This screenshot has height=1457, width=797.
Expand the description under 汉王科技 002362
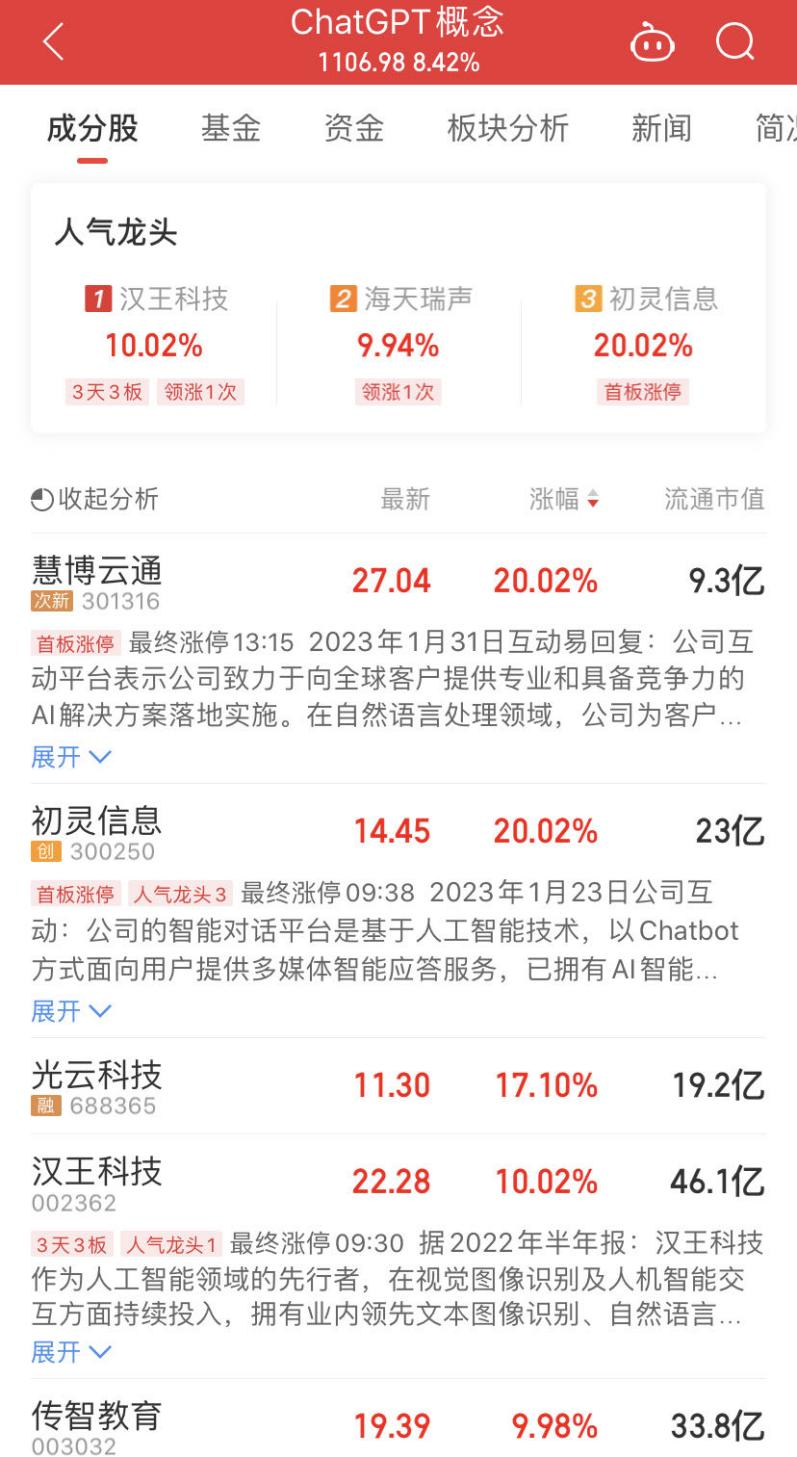click(70, 1352)
